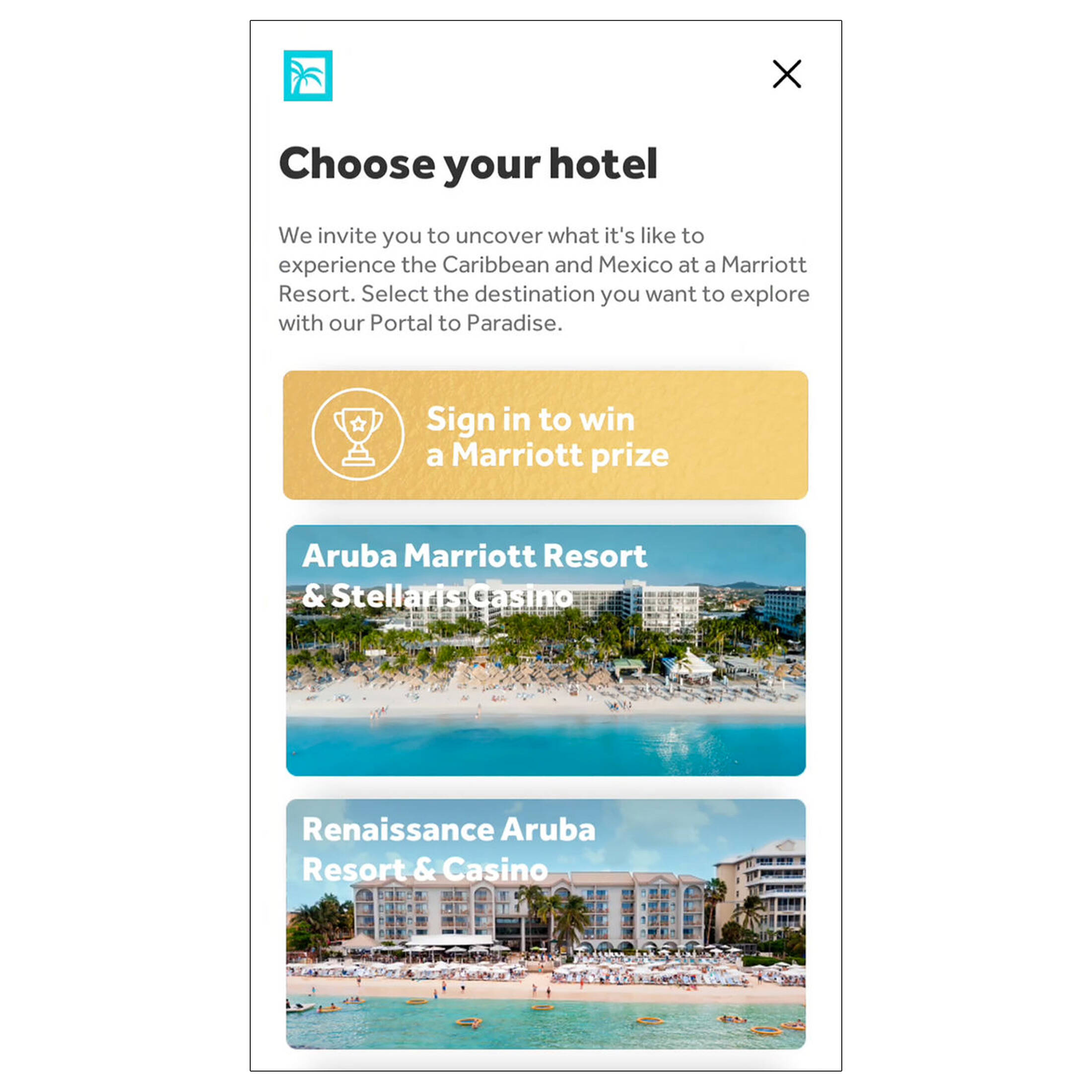Close the Choose your hotel screen
This screenshot has width=1092, height=1092.
click(786, 74)
